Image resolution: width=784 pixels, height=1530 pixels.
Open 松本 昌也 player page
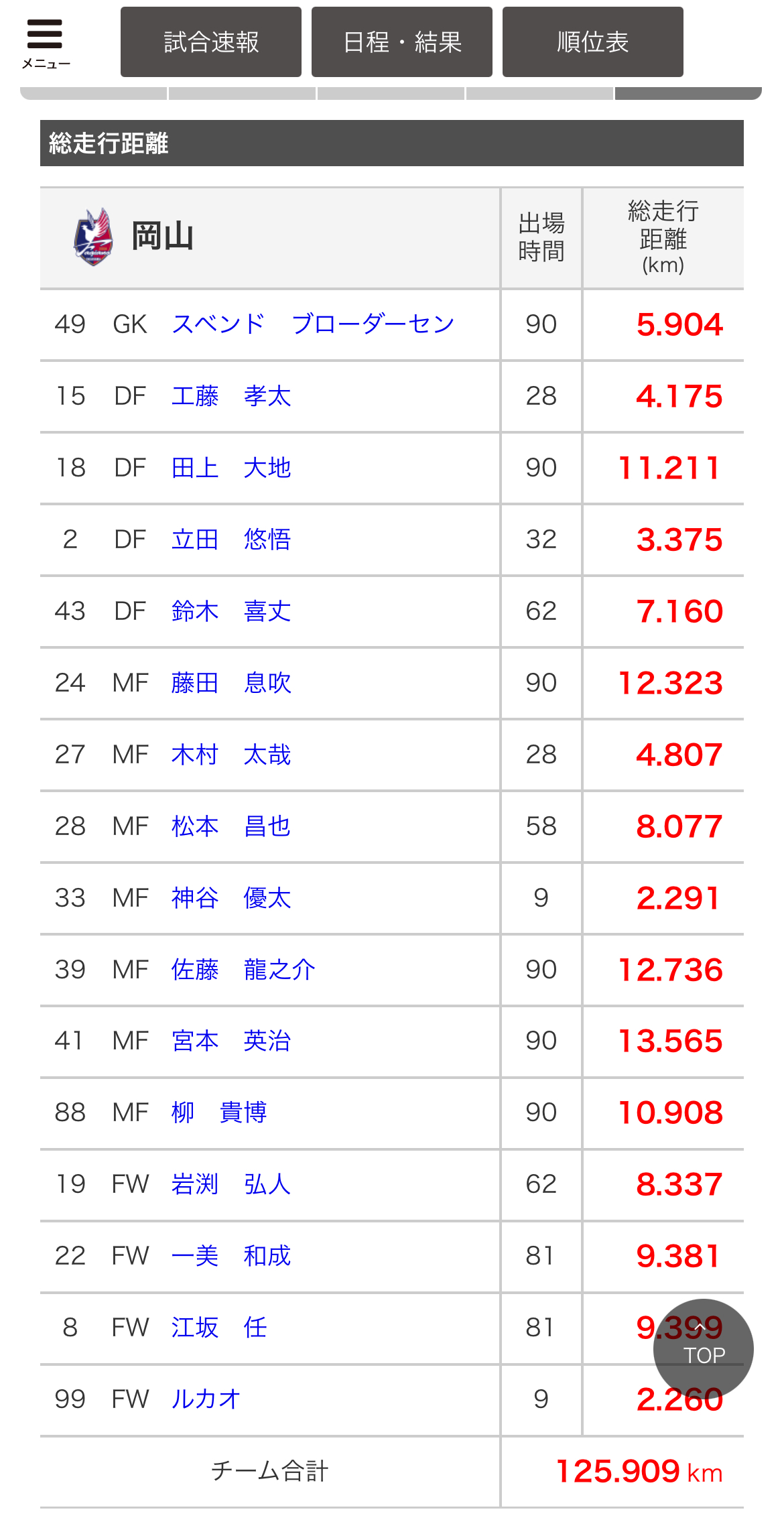[231, 826]
